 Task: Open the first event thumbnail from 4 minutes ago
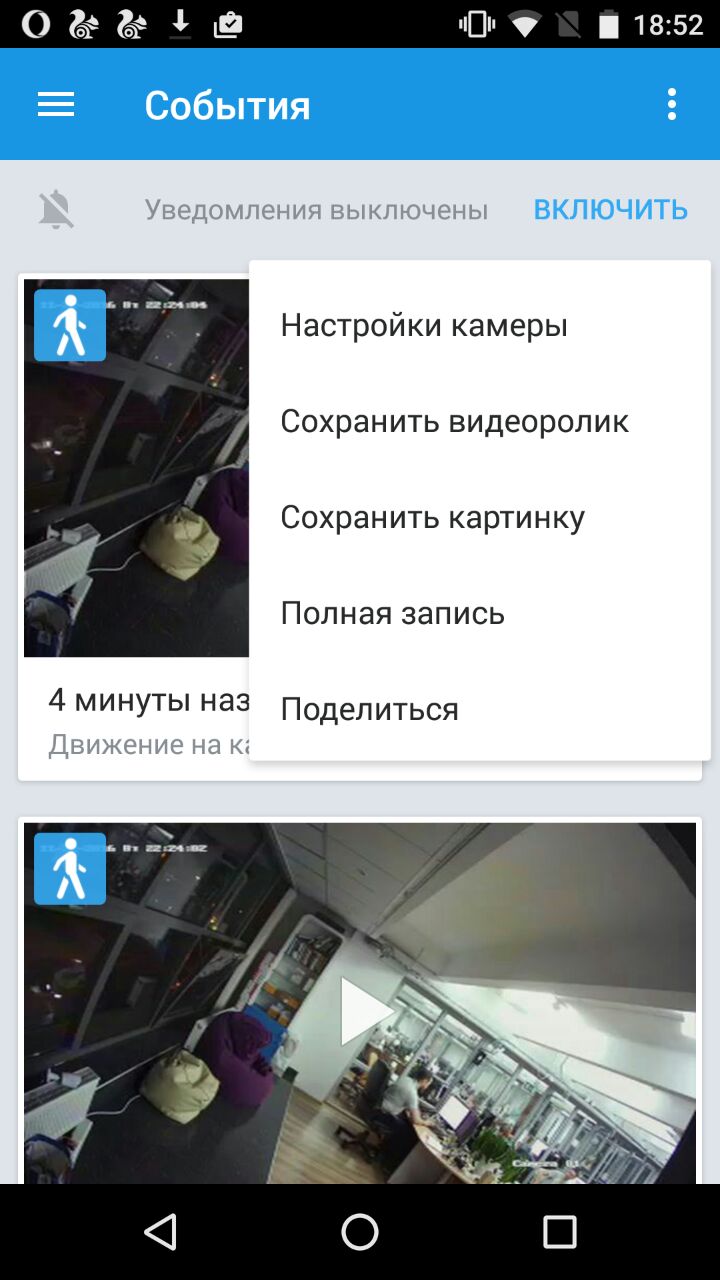(136, 470)
